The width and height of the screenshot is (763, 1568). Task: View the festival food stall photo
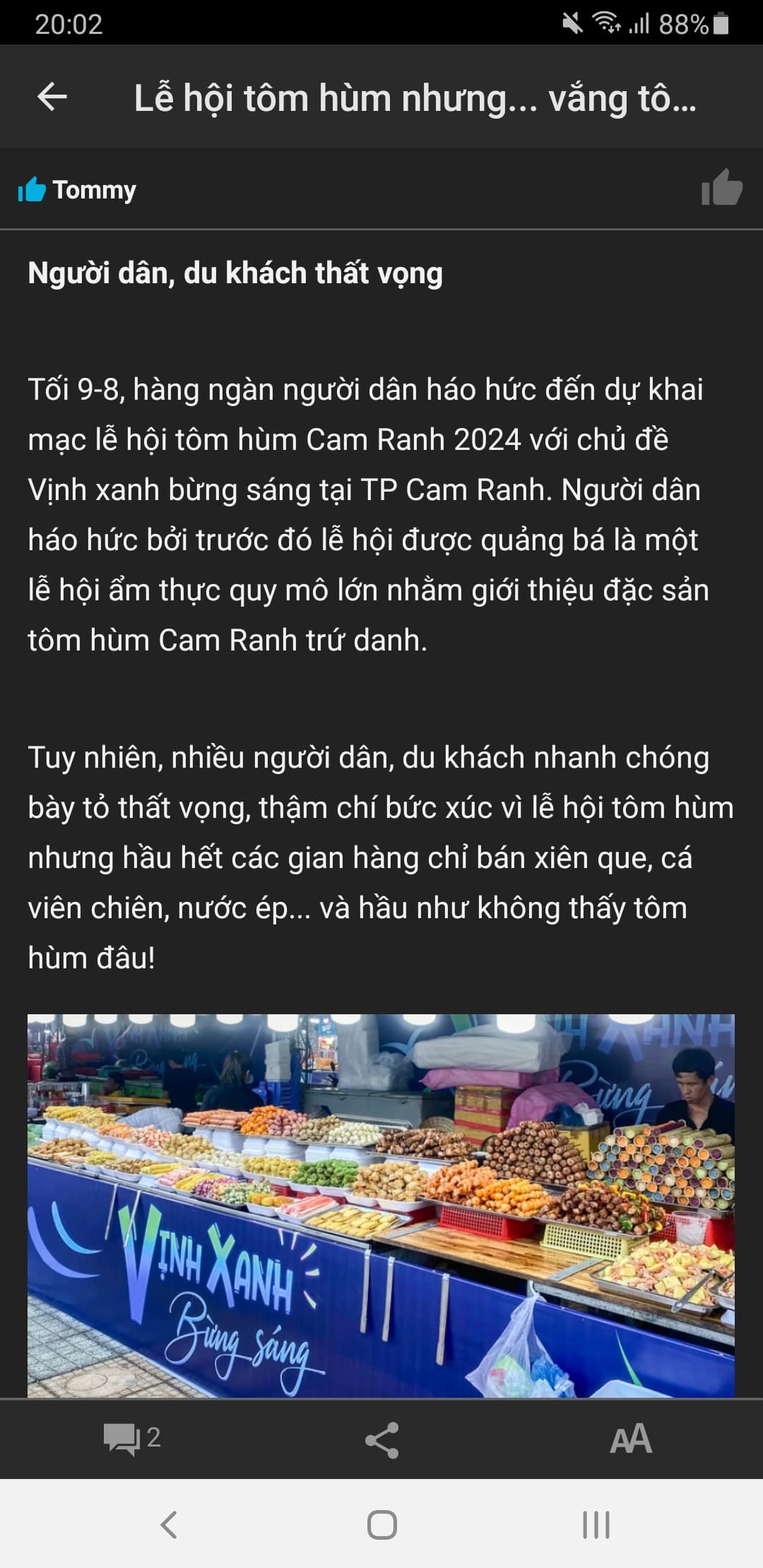point(381,1205)
